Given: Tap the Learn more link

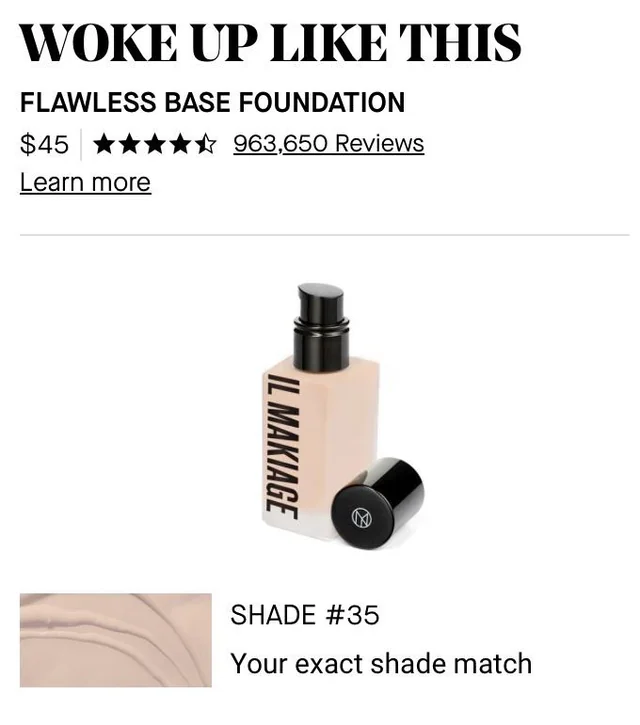Looking at the screenshot, I should pos(85,183).
